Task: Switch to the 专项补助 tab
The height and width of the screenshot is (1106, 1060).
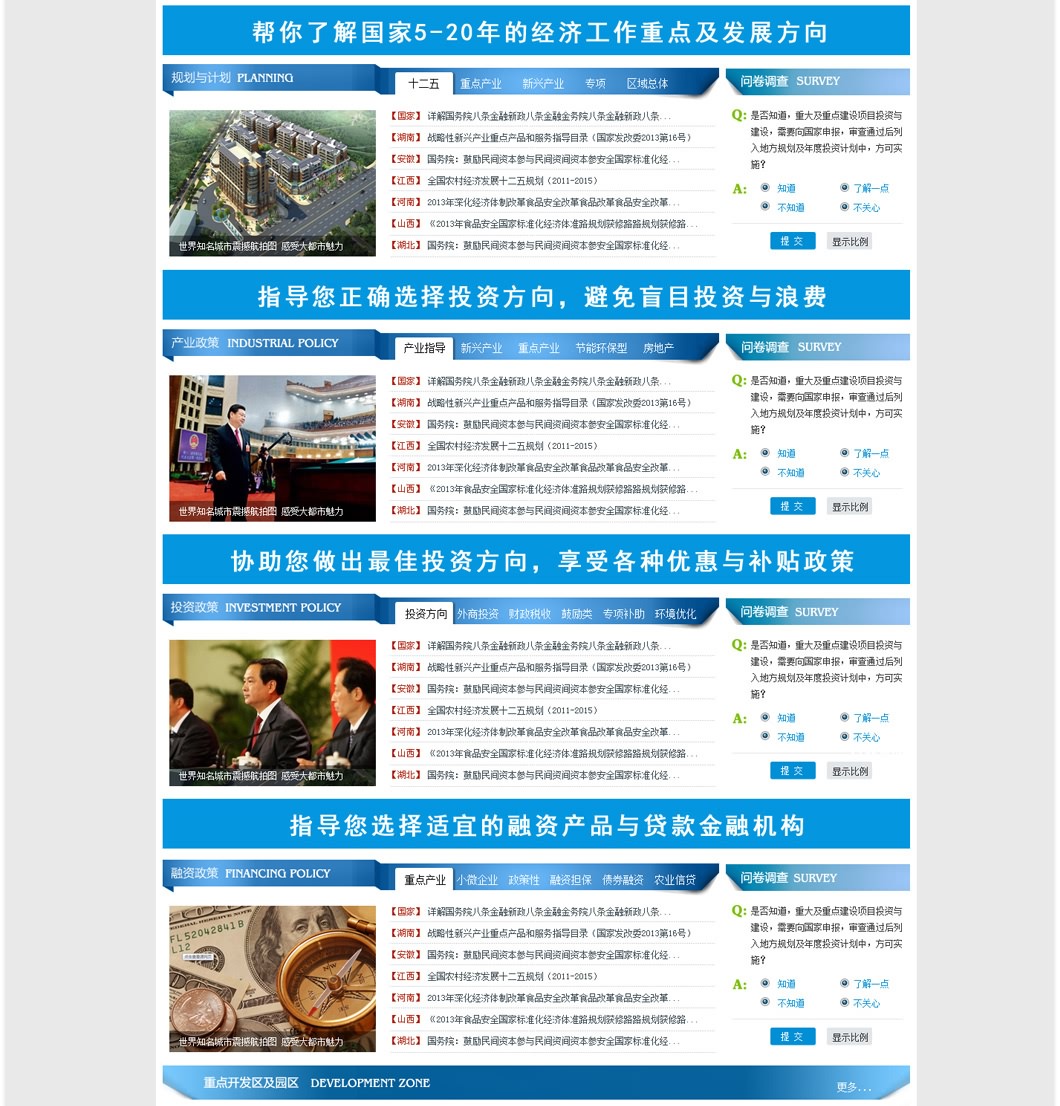Action: point(623,614)
